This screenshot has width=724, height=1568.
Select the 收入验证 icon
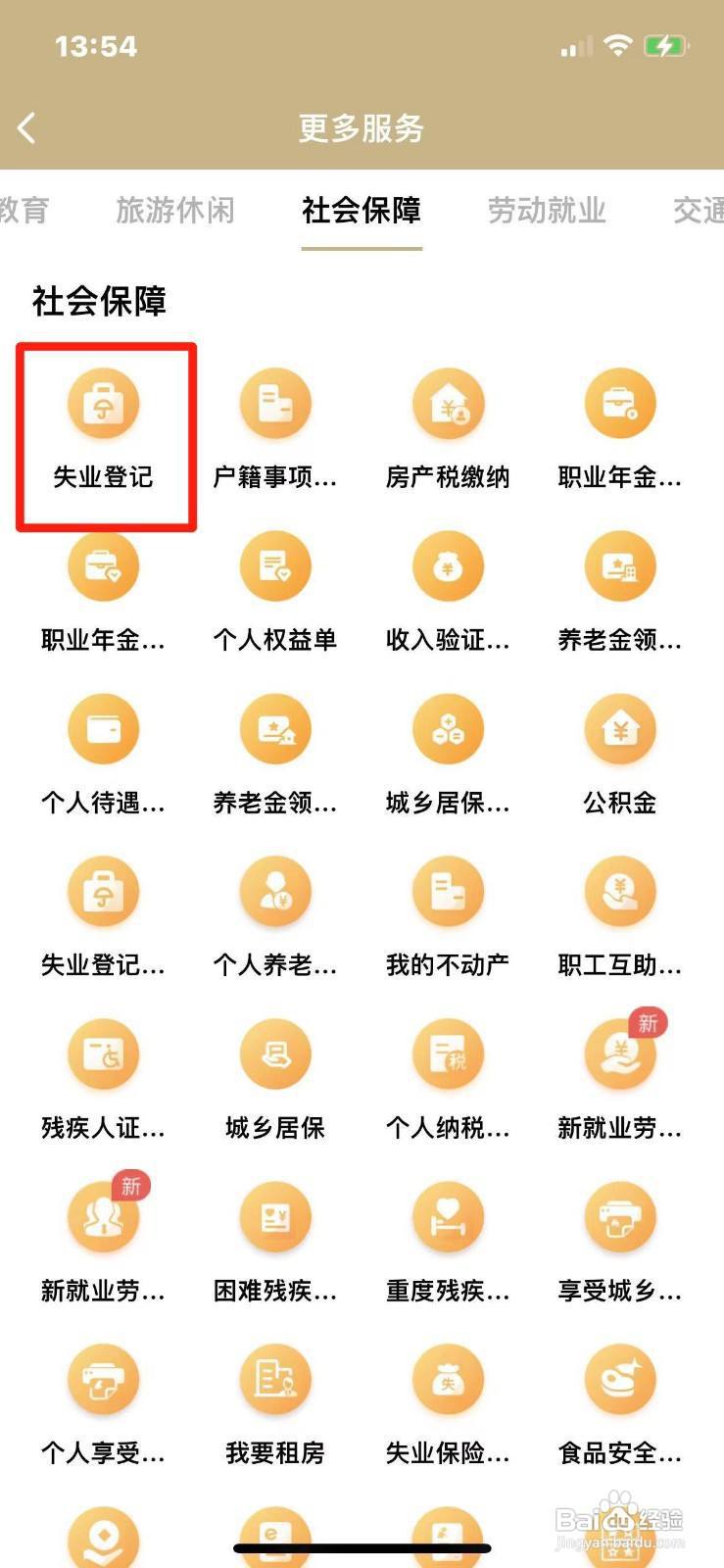(x=448, y=565)
